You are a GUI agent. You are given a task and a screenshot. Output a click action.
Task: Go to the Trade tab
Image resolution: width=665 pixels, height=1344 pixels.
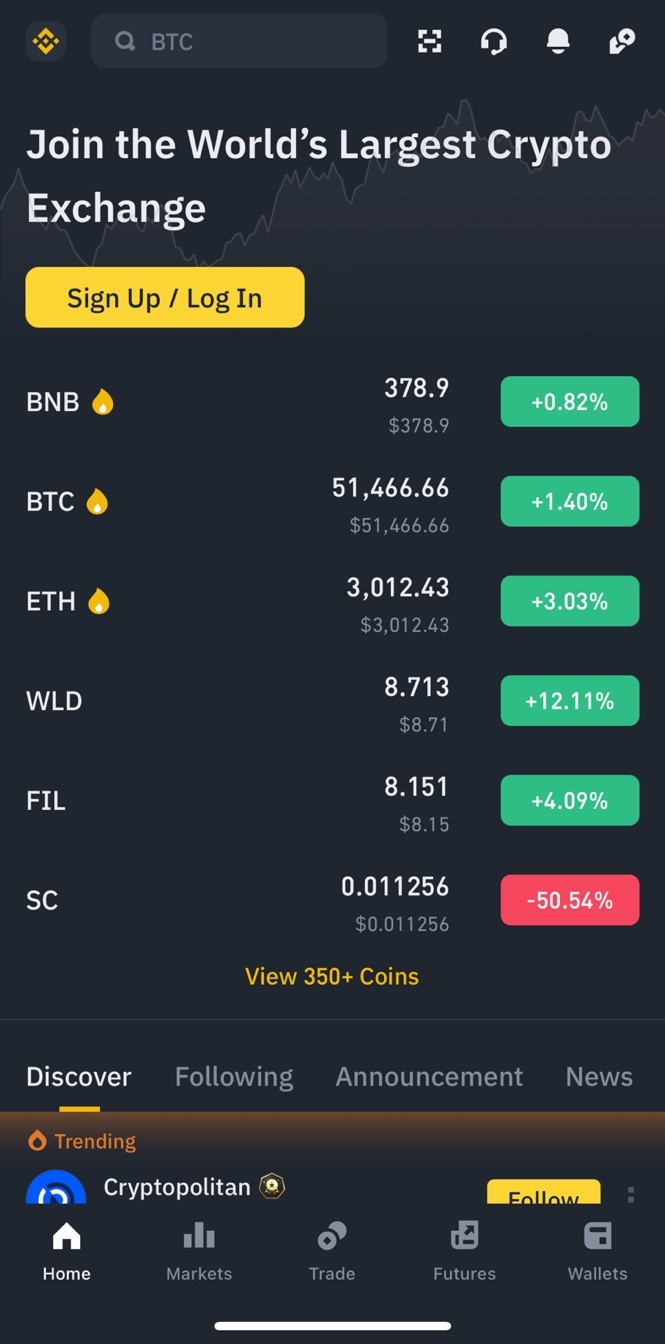click(332, 1250)
